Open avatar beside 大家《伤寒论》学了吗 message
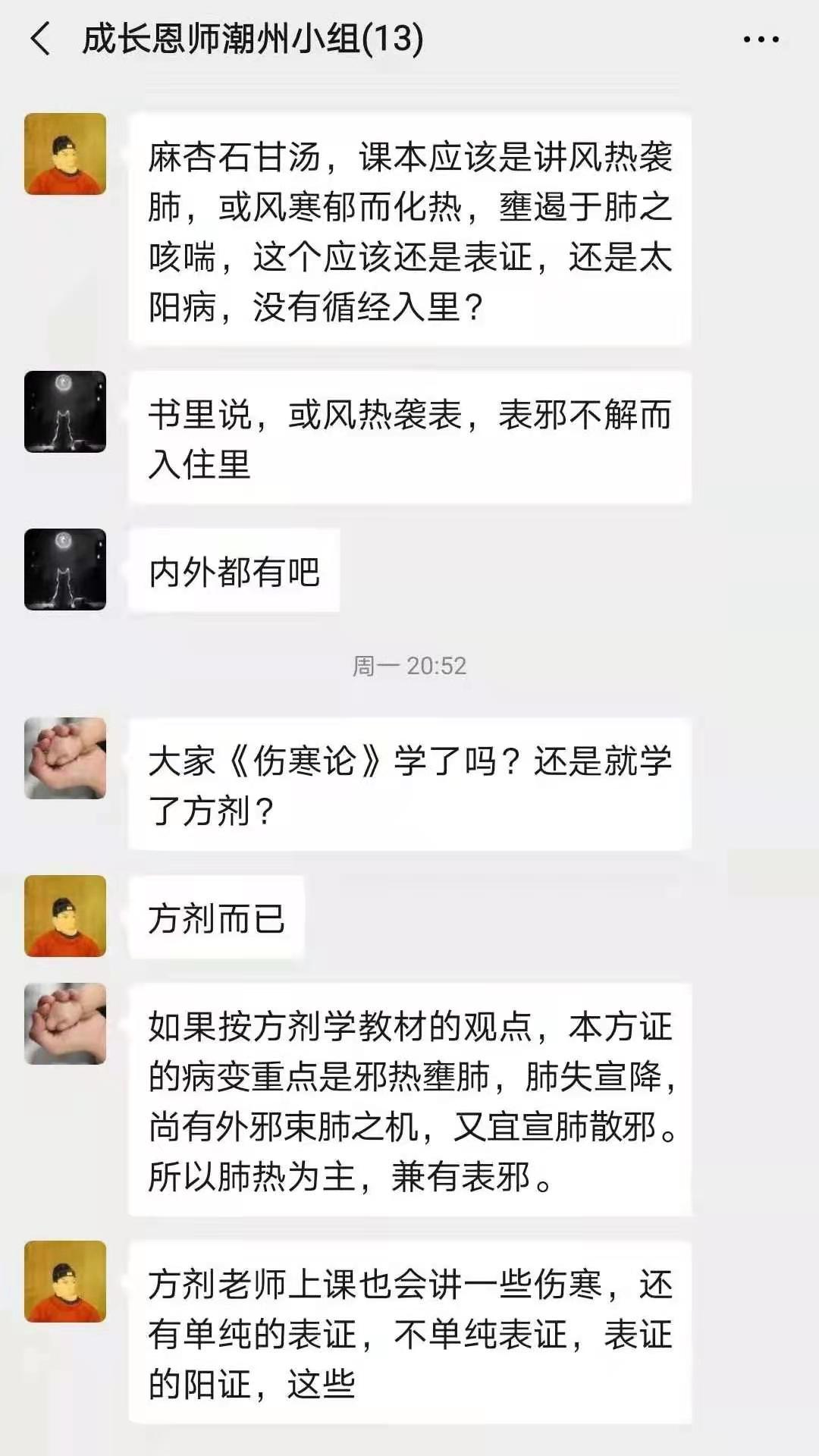Viewport: 819px width, 1456px height. 65,758
